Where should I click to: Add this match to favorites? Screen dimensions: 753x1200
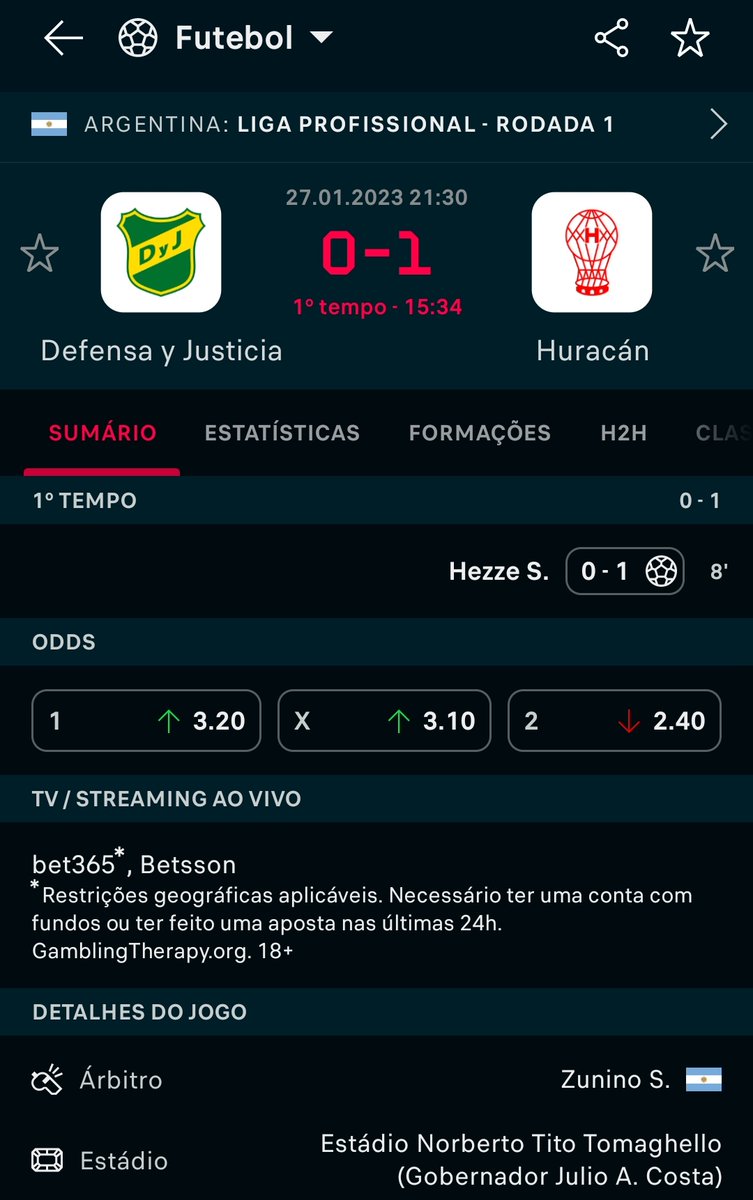(x=690, y=39)
